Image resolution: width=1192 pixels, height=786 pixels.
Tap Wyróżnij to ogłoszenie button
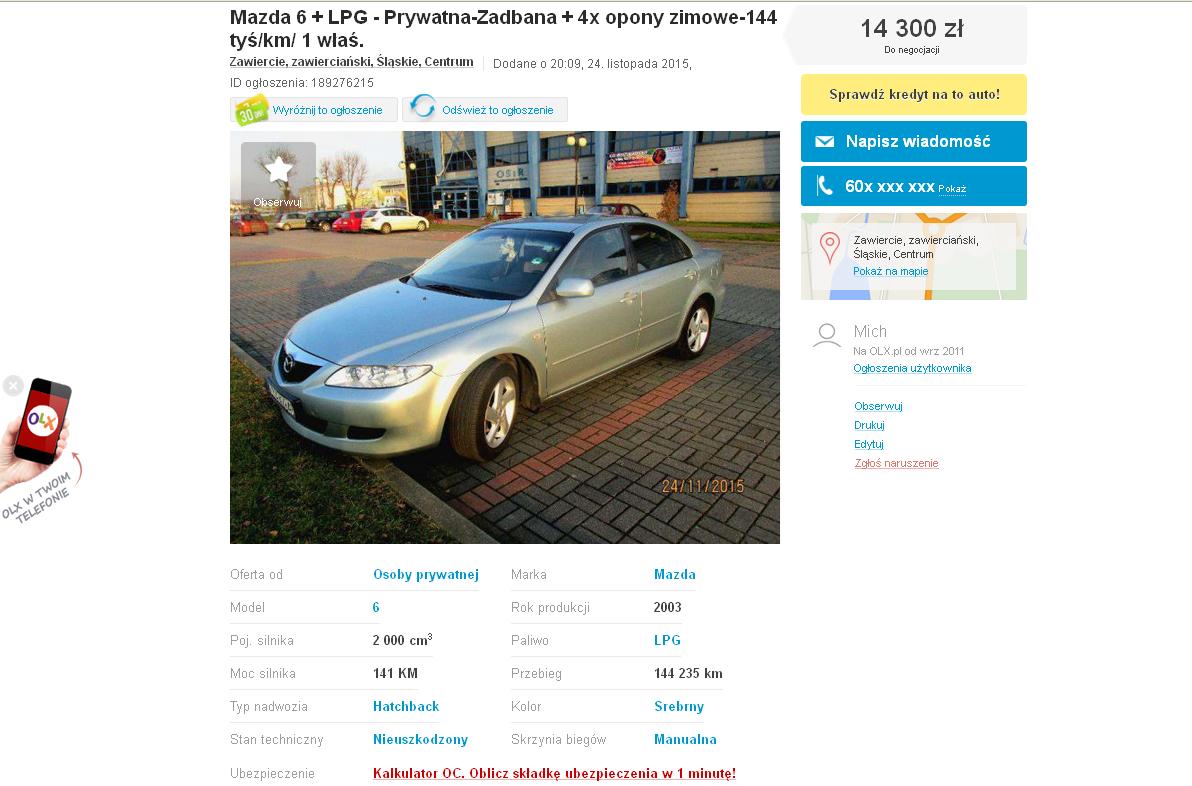(314, 110)
